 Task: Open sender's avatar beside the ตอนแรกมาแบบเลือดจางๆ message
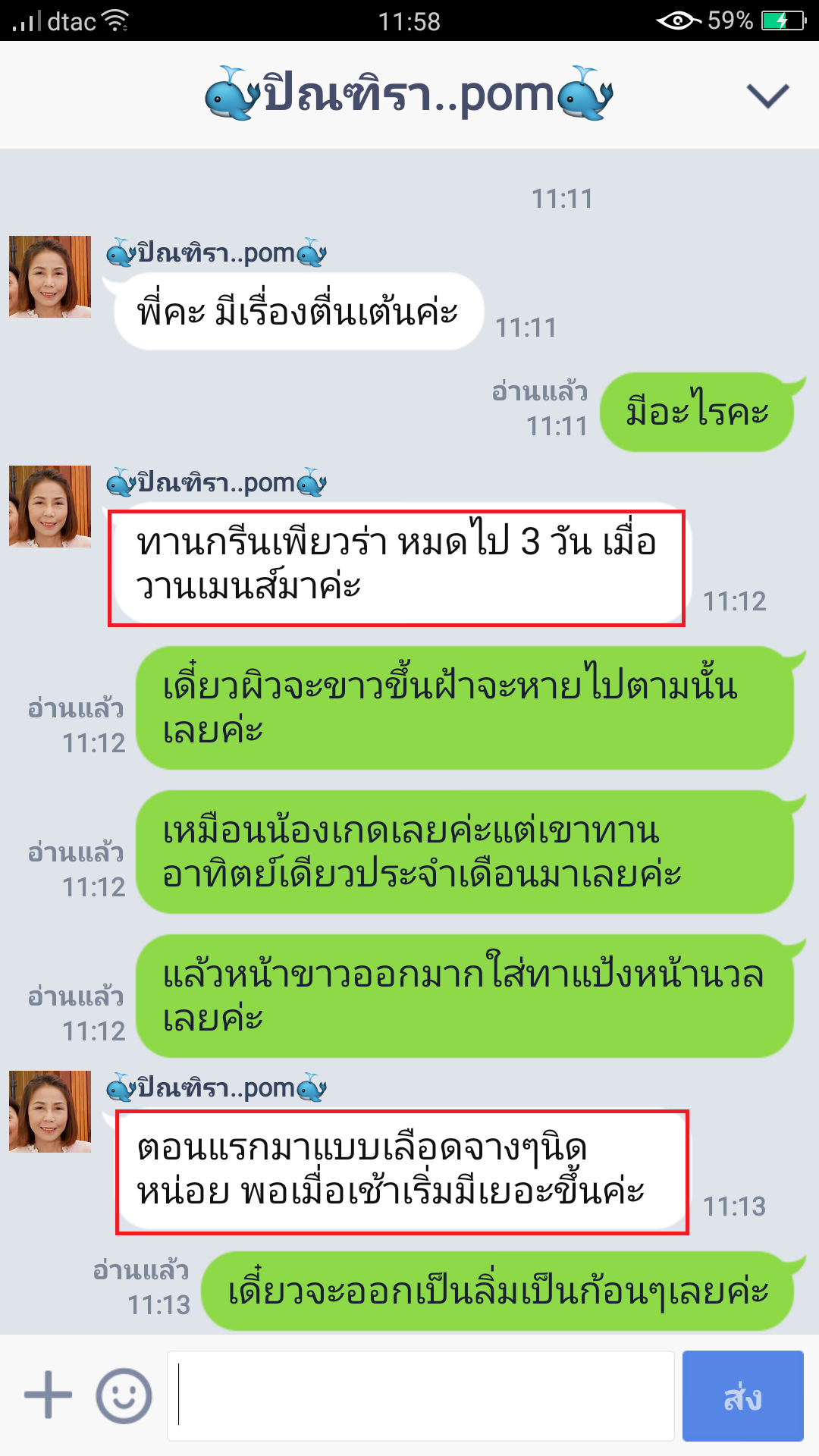tap(50, 1112)
